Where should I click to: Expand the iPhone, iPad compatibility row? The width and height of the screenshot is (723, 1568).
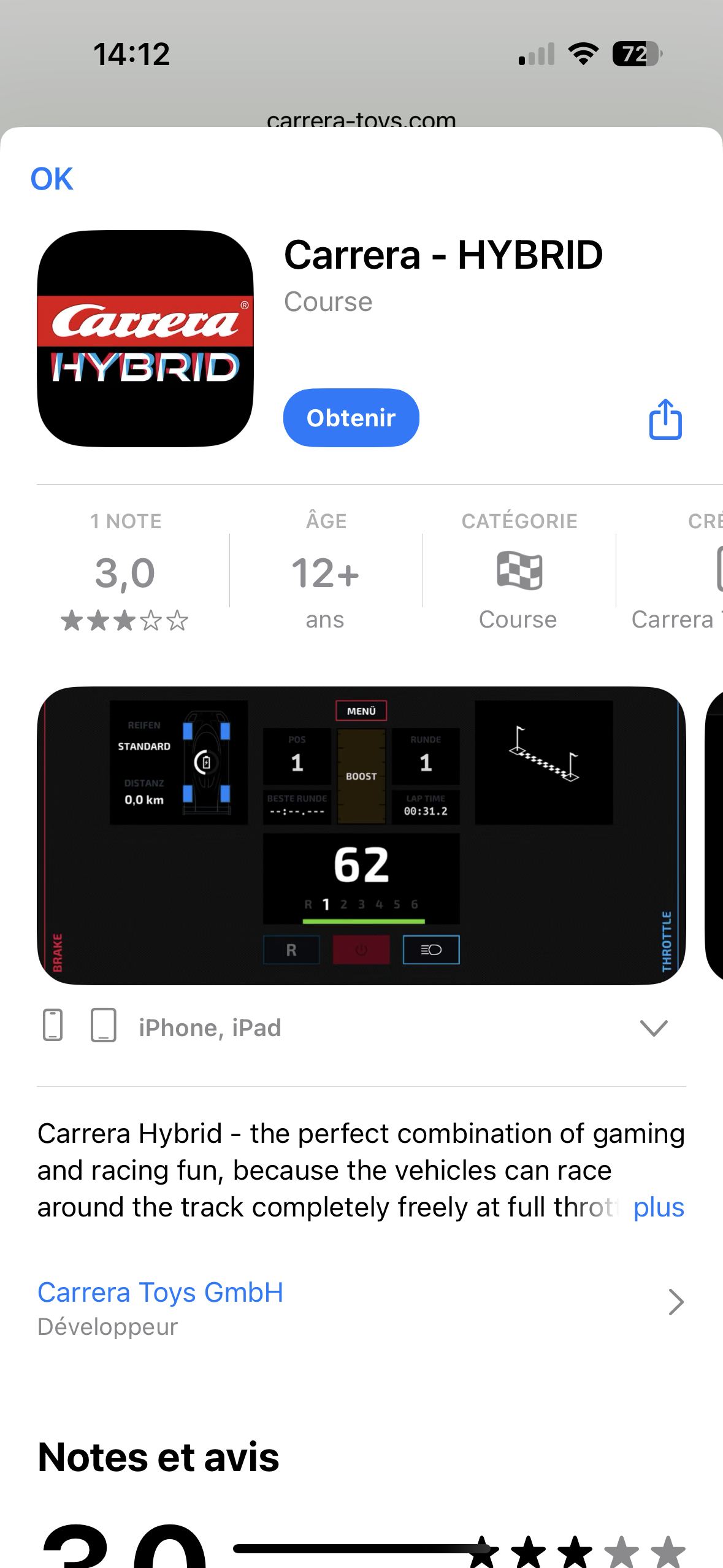pyautogui.click(x=653, y=1028)
